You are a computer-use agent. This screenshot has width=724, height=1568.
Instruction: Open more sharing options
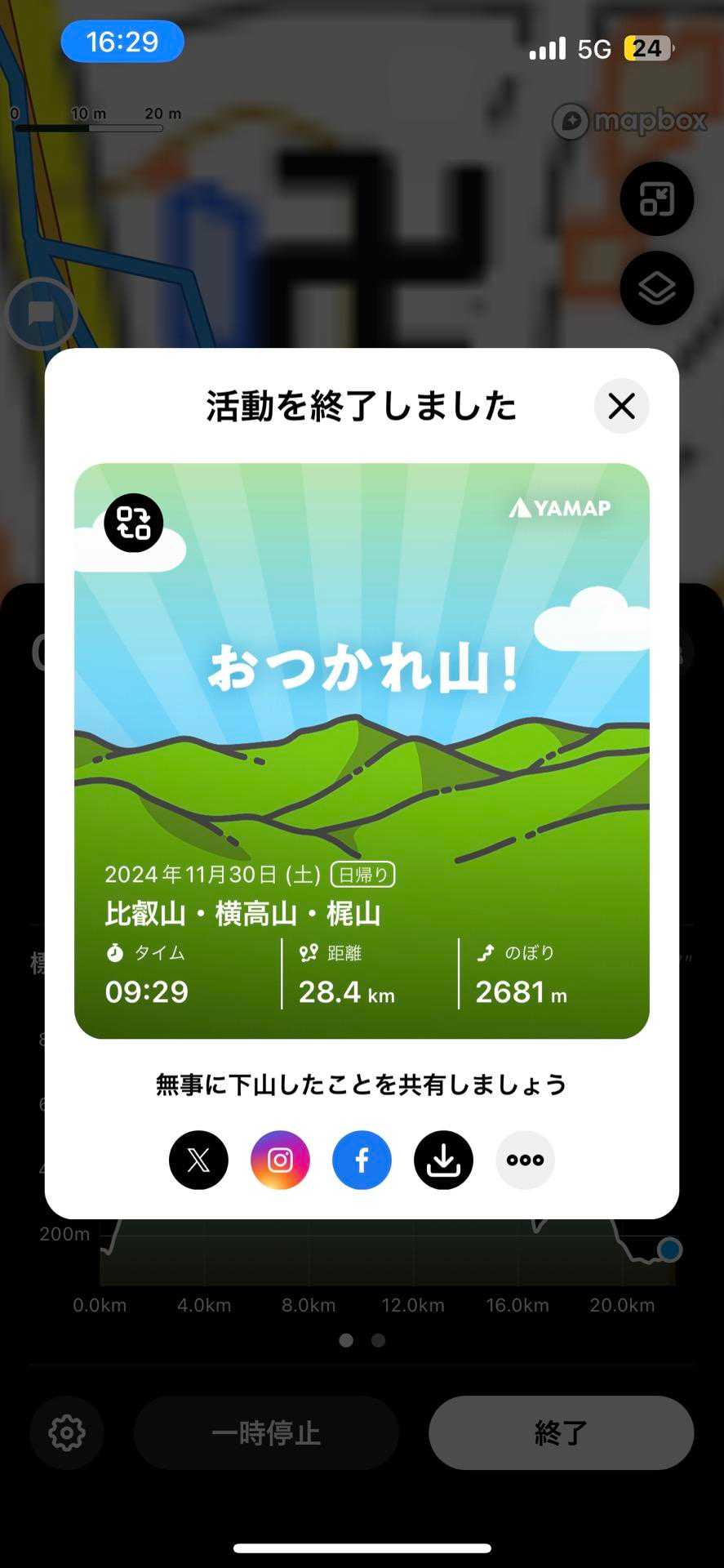(525, 1160)
